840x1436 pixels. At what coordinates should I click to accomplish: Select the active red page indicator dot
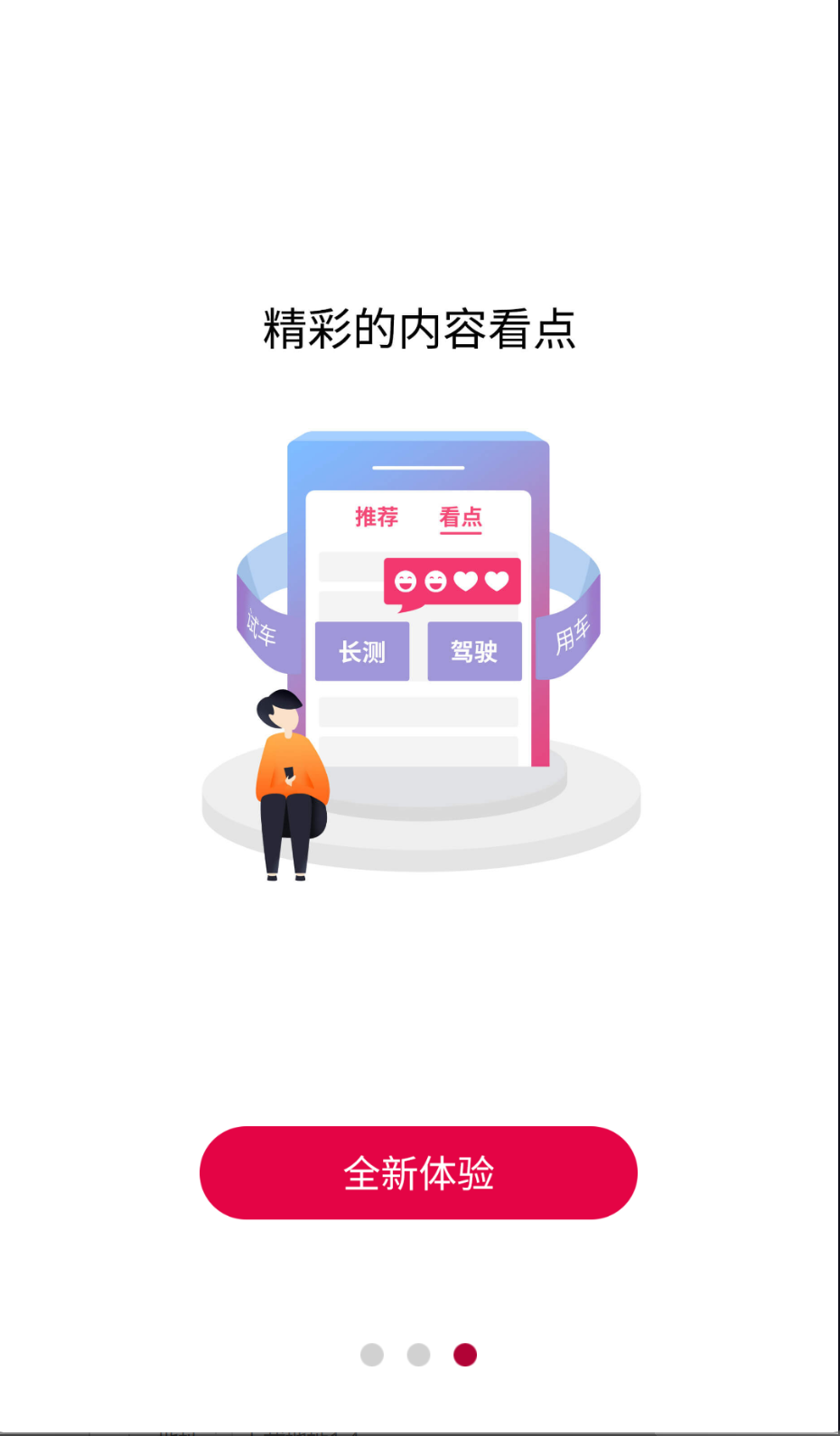pyautogui.click(x=466, y=1354)
